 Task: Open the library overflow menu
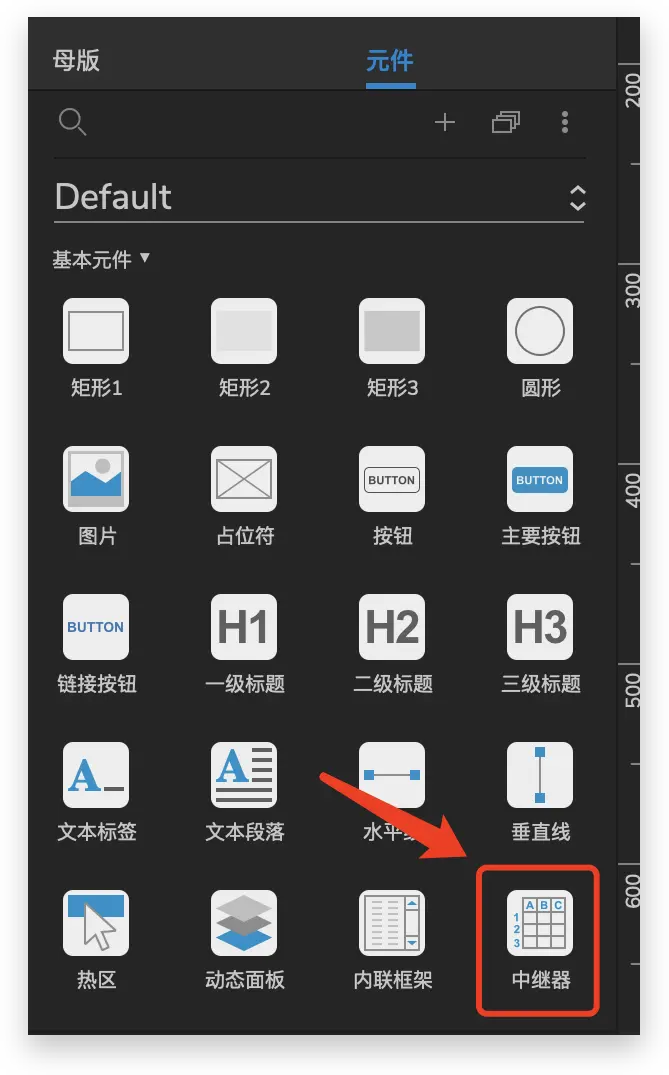[x=565, y=122]
